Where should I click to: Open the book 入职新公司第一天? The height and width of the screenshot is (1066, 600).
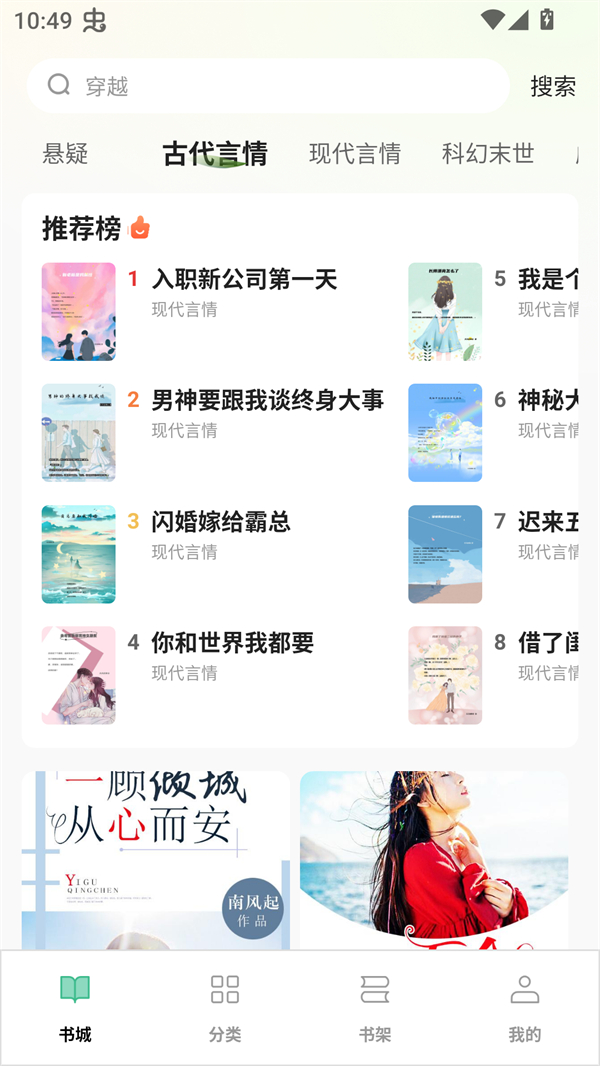click(x=244, y=280)
